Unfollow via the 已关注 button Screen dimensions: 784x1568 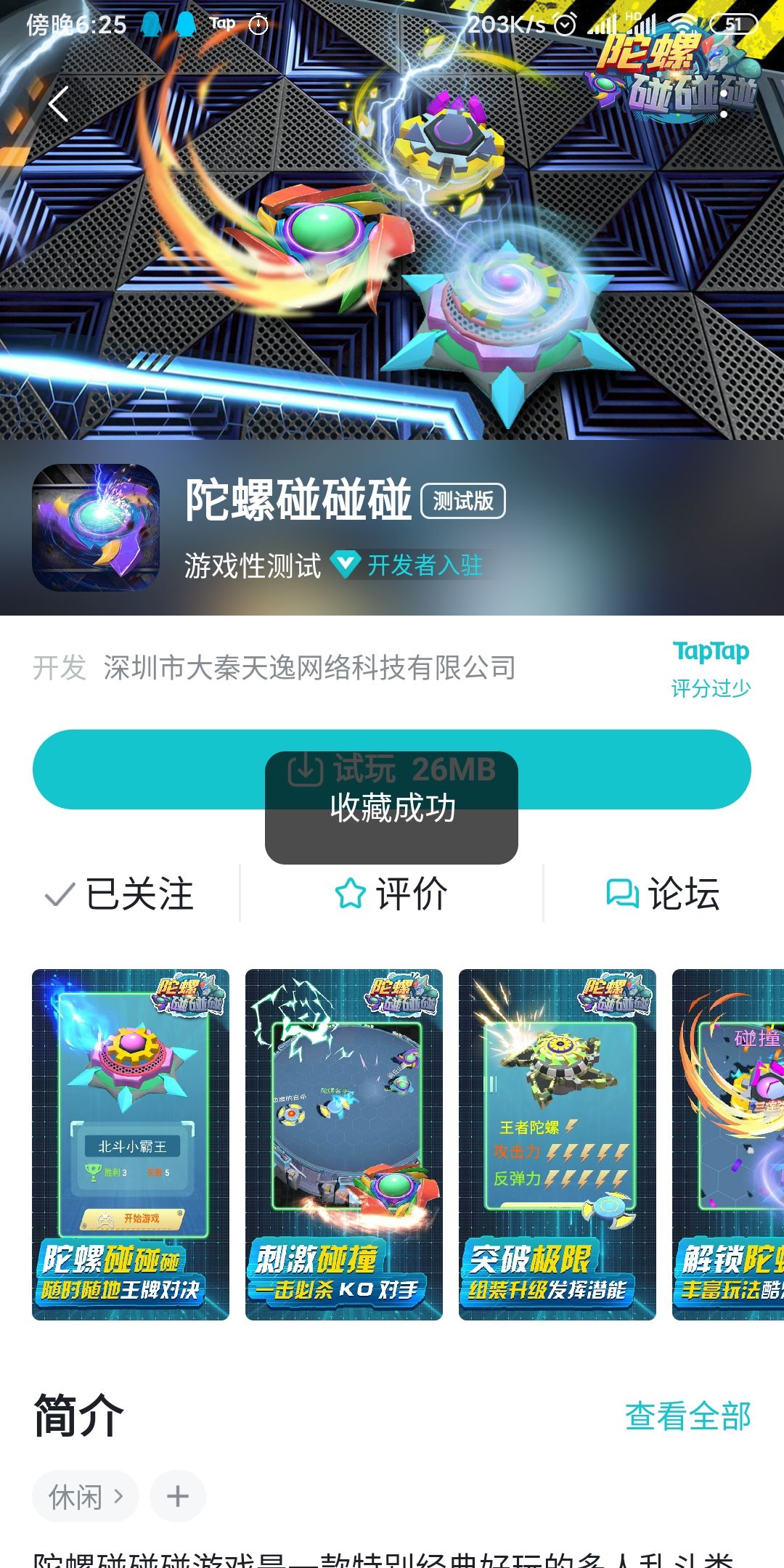point(120,894)
